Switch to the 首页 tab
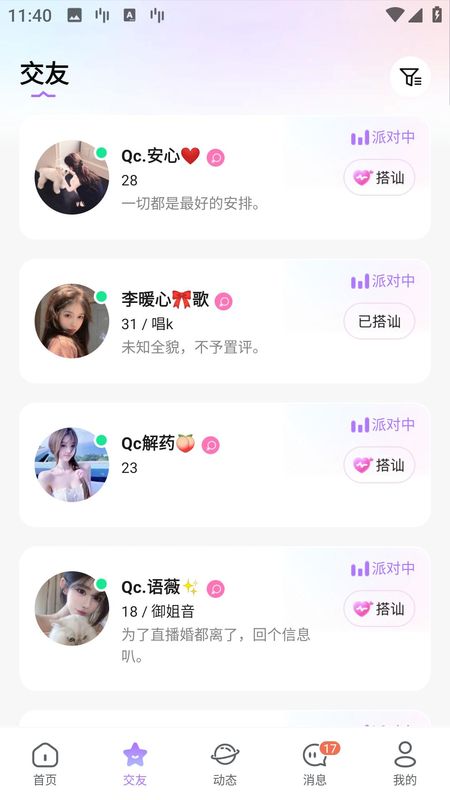450x800 pixels. coord(45,764)
